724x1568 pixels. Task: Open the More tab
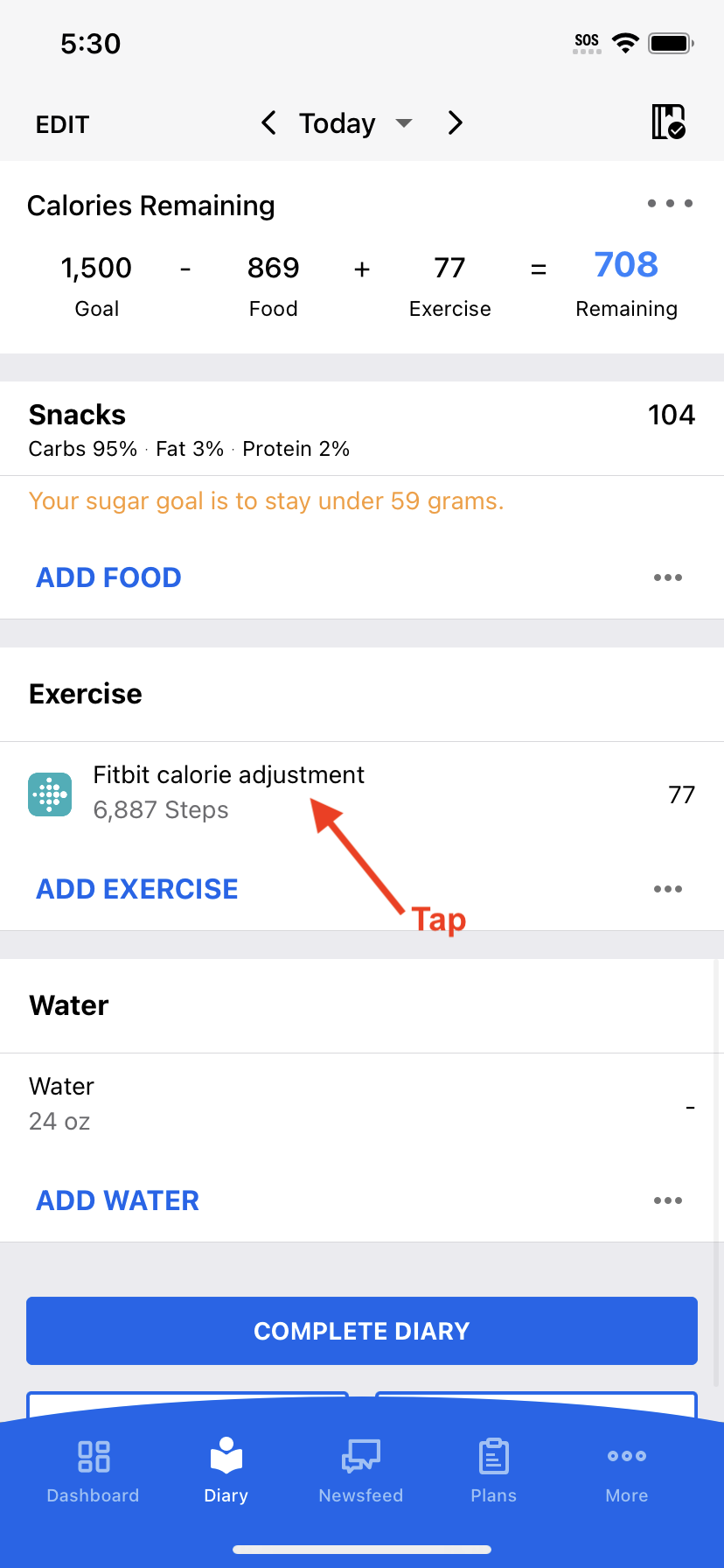[627, 1470]
